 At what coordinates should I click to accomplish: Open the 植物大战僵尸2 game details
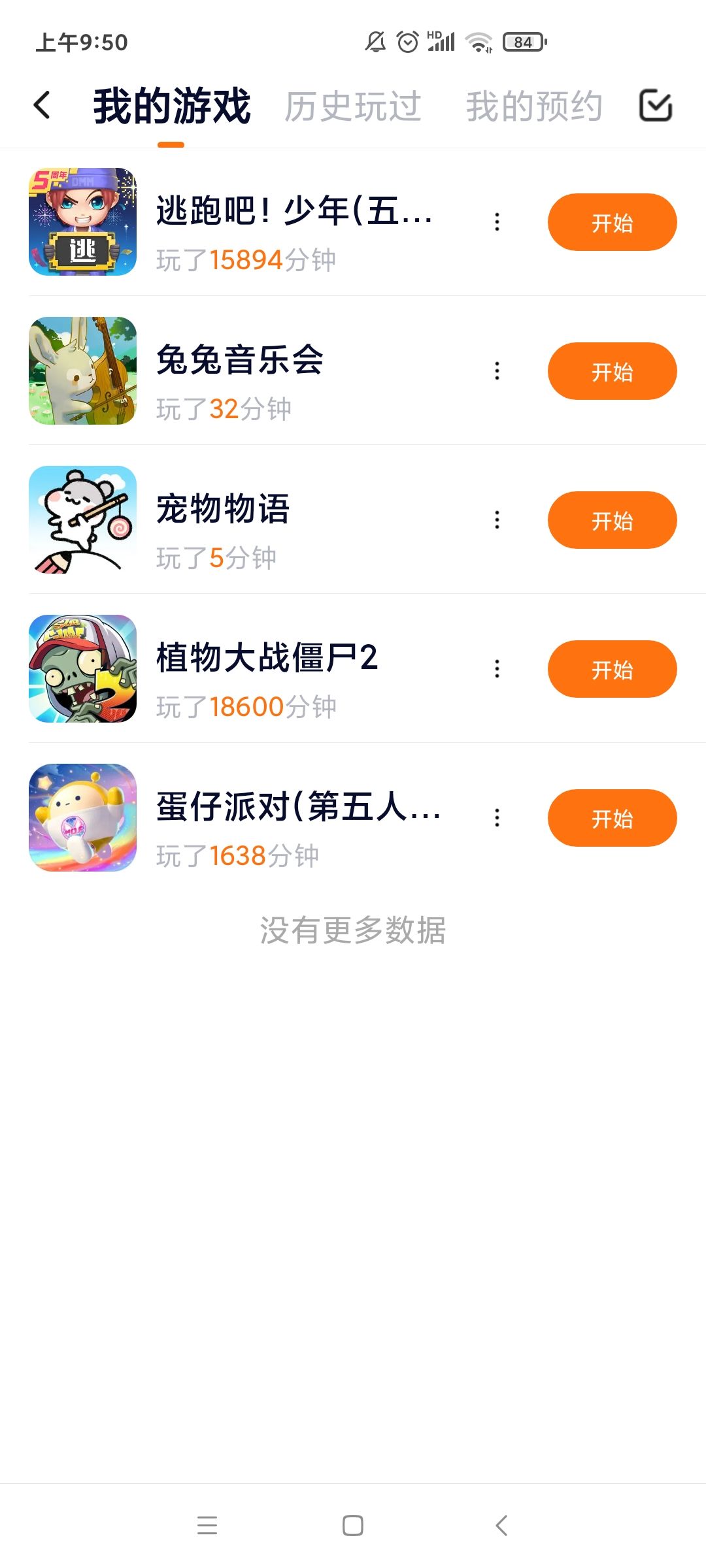coord(267,658)
